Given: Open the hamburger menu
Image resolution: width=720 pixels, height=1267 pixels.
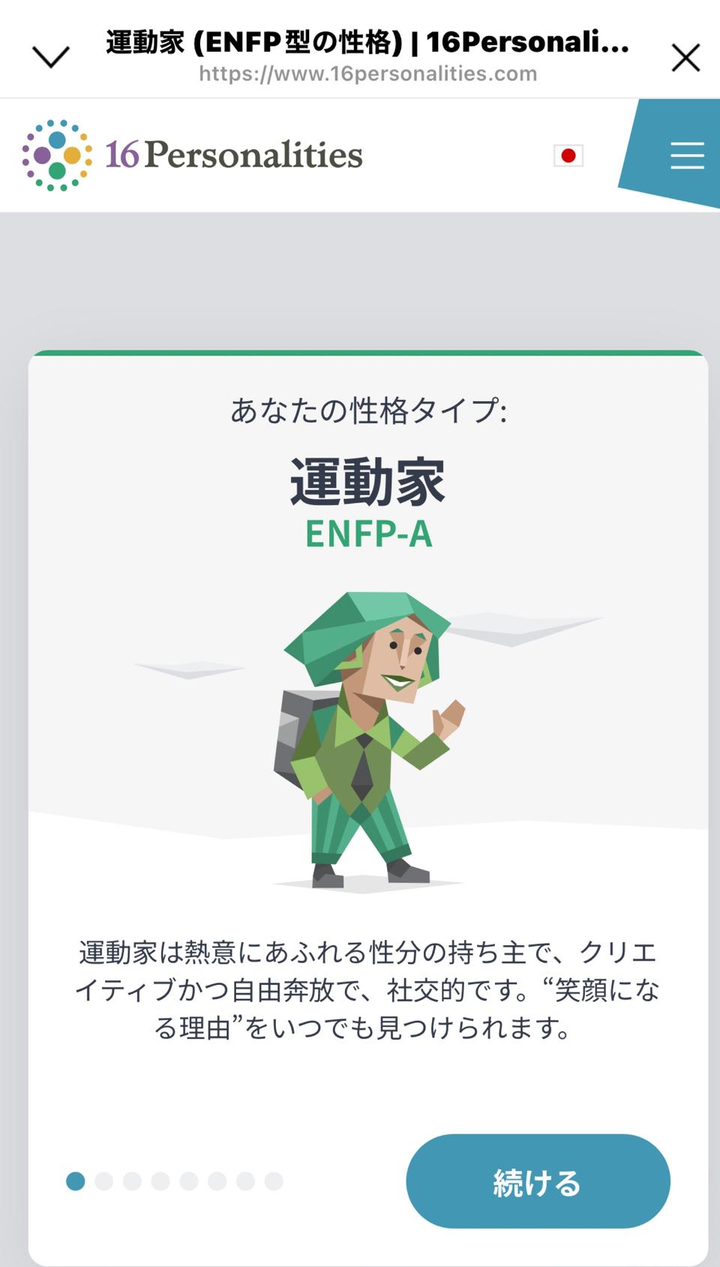Looking at the screenshot, I should 687,156.
